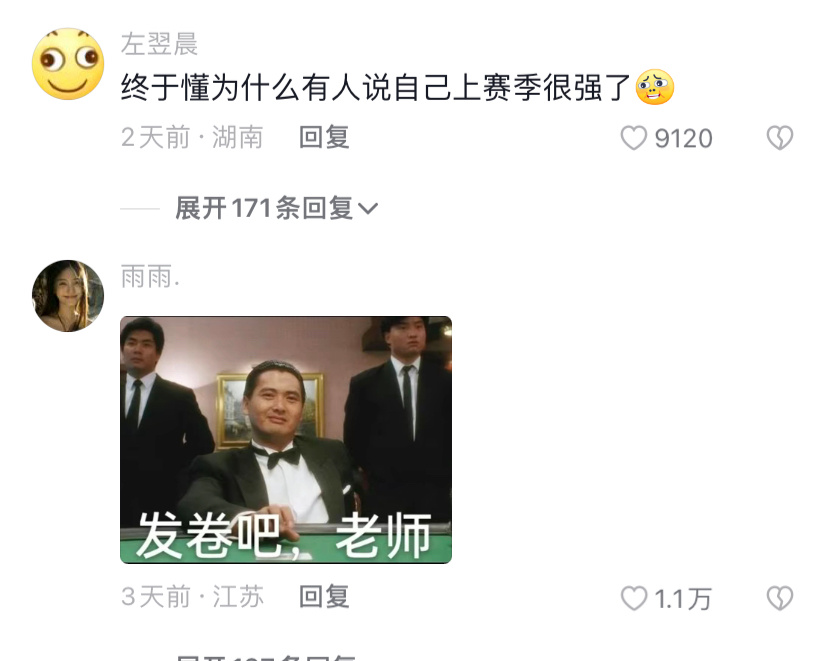Open the username 左翌晨
This screenshot has width=827, height=661.
(159, 44)
